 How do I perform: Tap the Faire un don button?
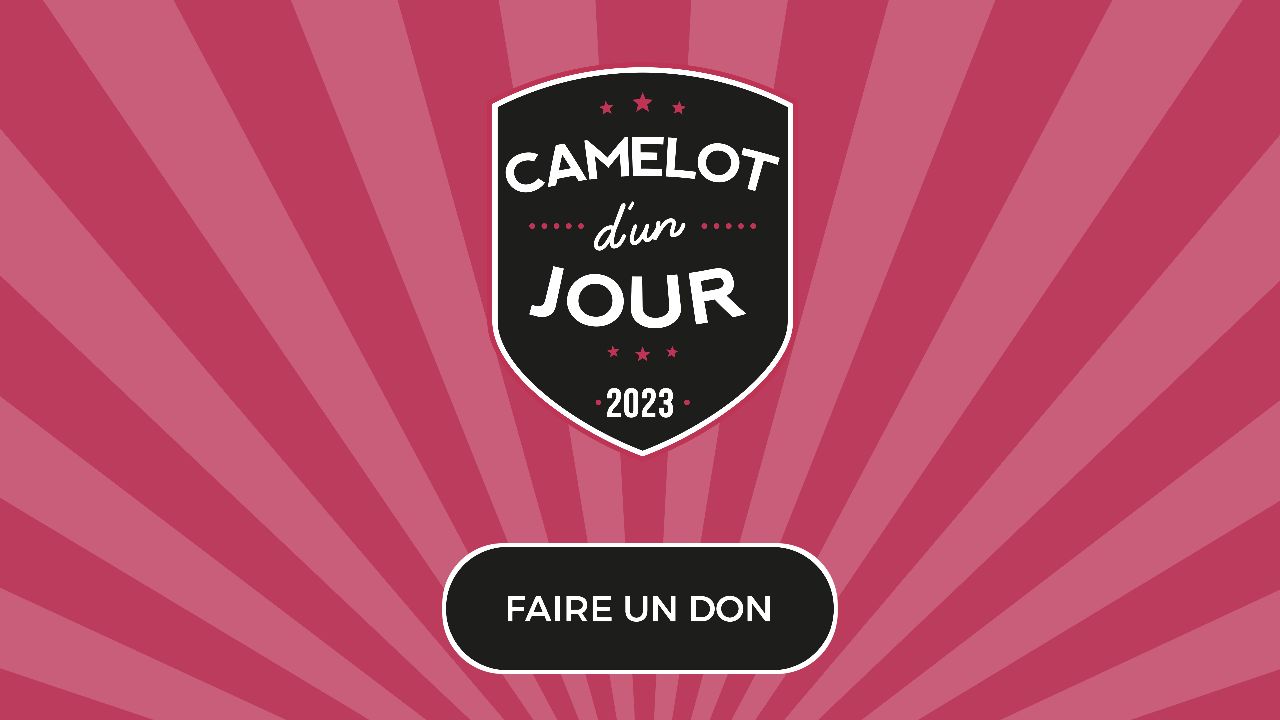tap(639, 608)
